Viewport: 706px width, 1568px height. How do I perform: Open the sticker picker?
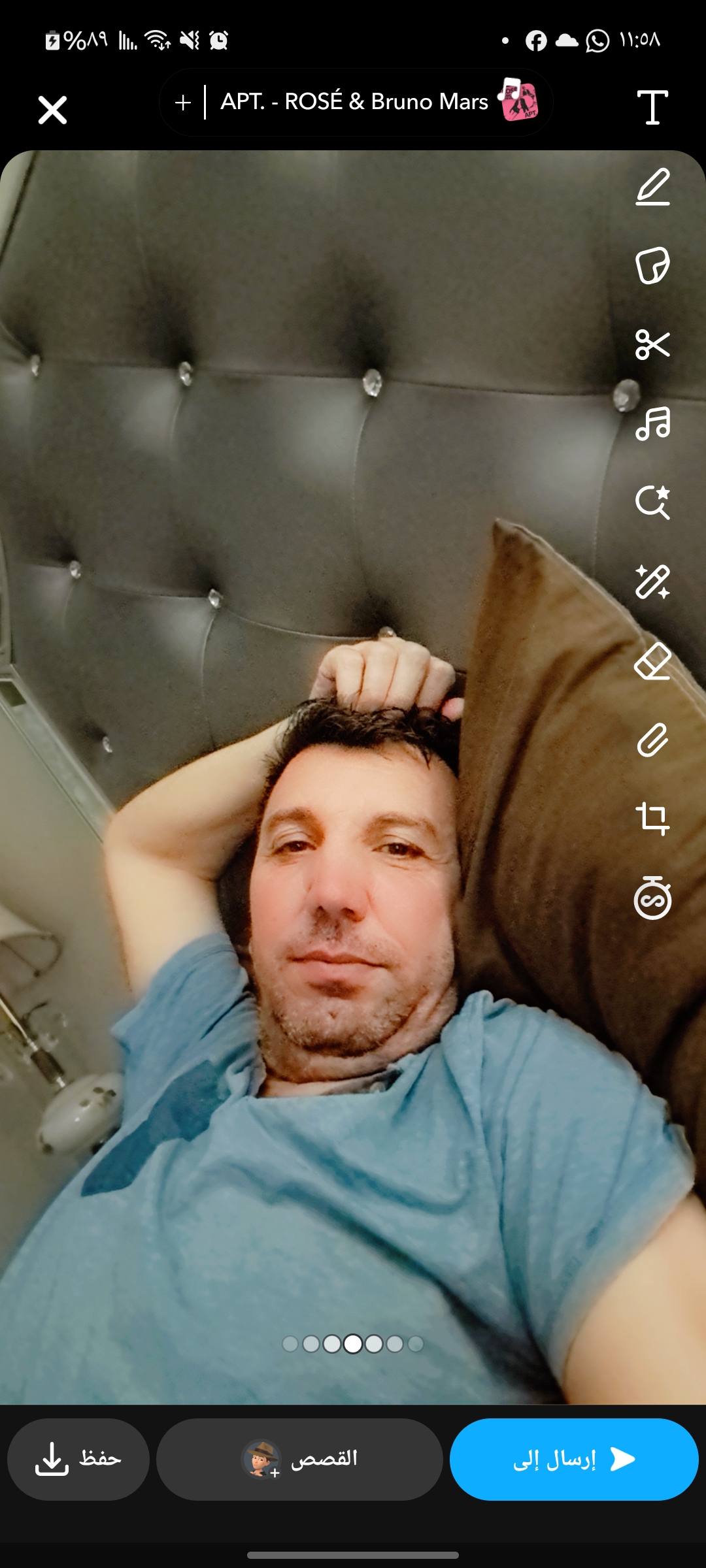[x=652, y=265]
